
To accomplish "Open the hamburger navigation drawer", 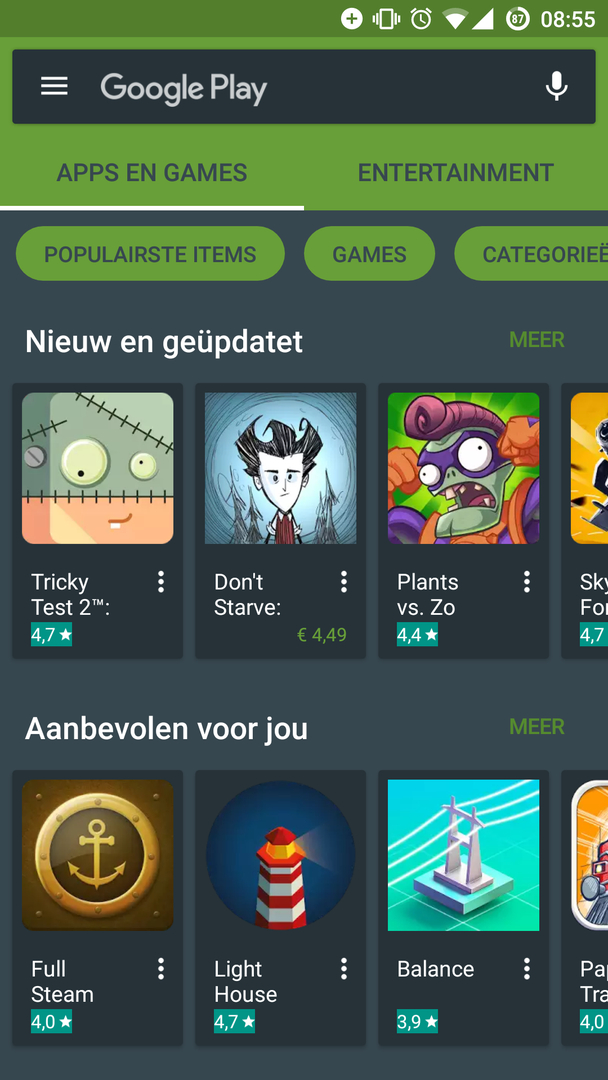I will click(54, 87).
